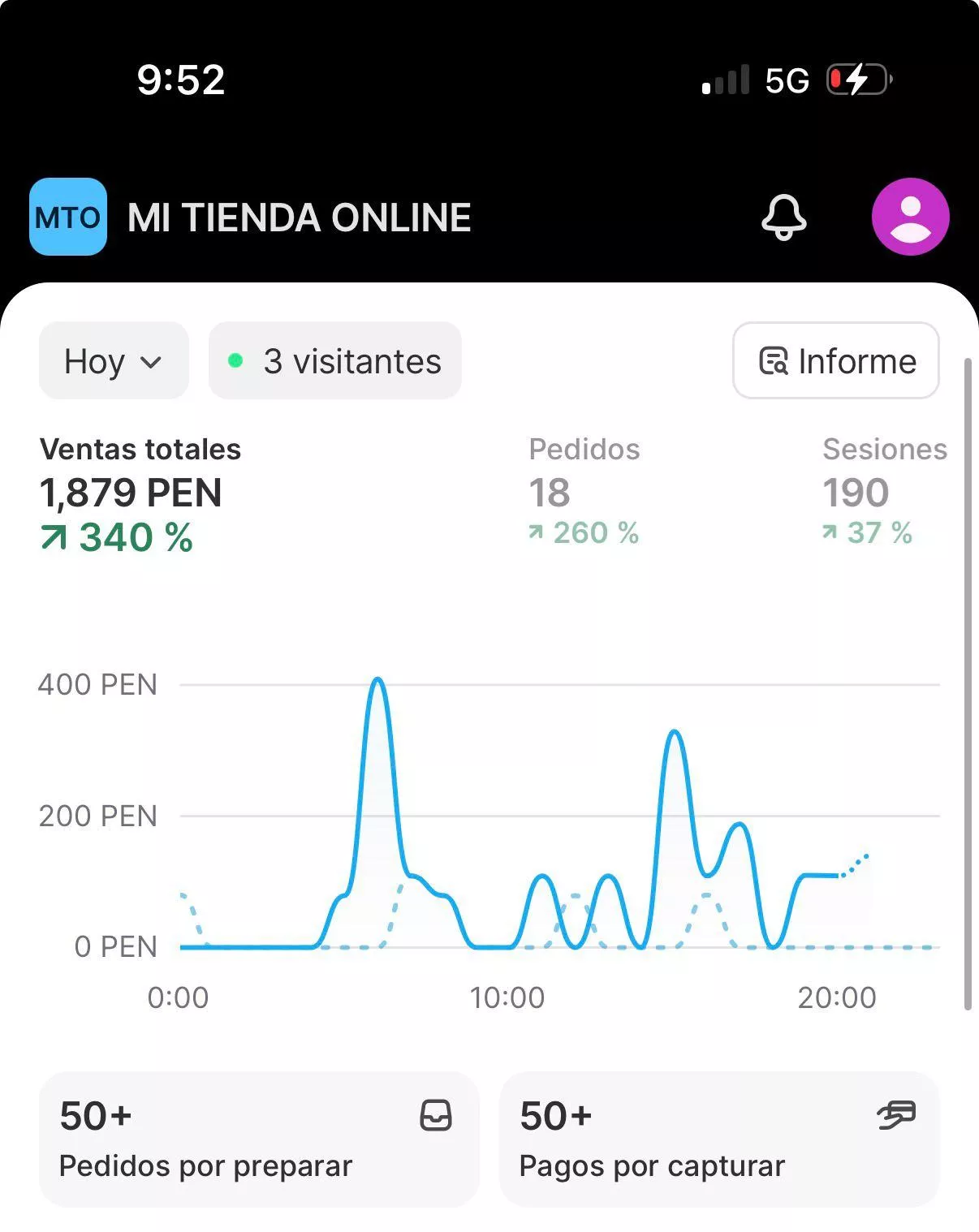Image resolution: width=979 pixels, height=1232 pixels.
Task: Select the Ventas totales metric
Action: pyautogui.click(x=140, y=493)
